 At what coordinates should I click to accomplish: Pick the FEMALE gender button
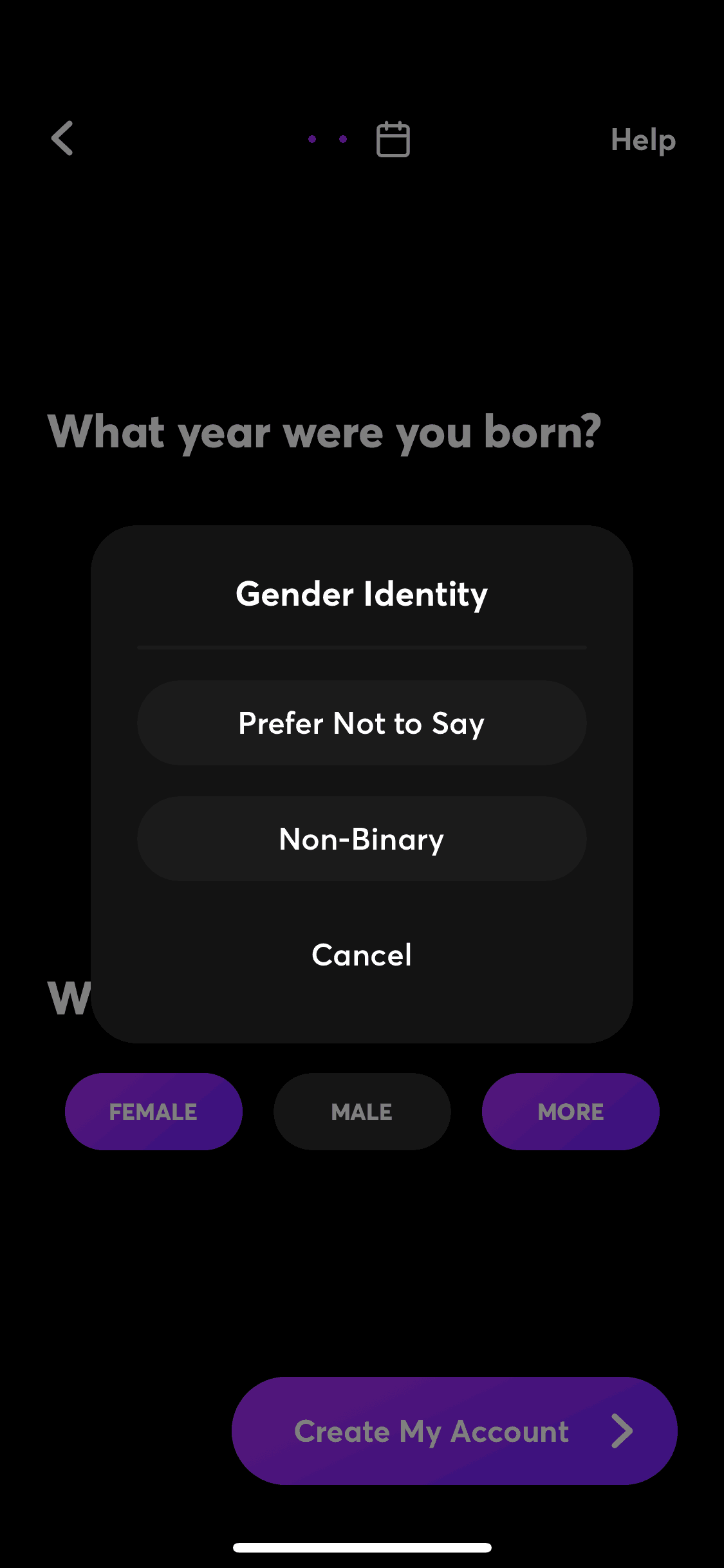[154, 1112]
